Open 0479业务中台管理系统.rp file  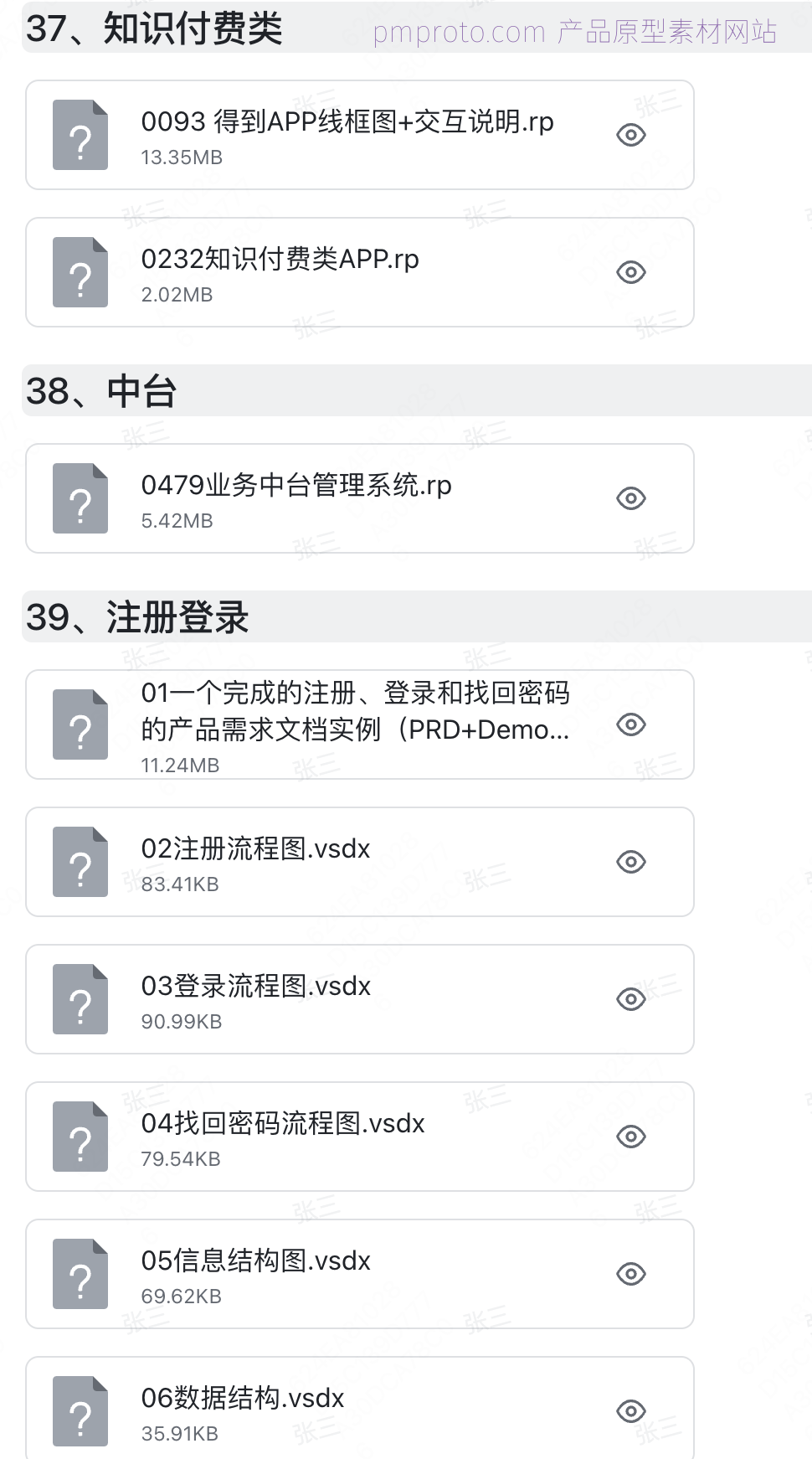pos(360,498)
